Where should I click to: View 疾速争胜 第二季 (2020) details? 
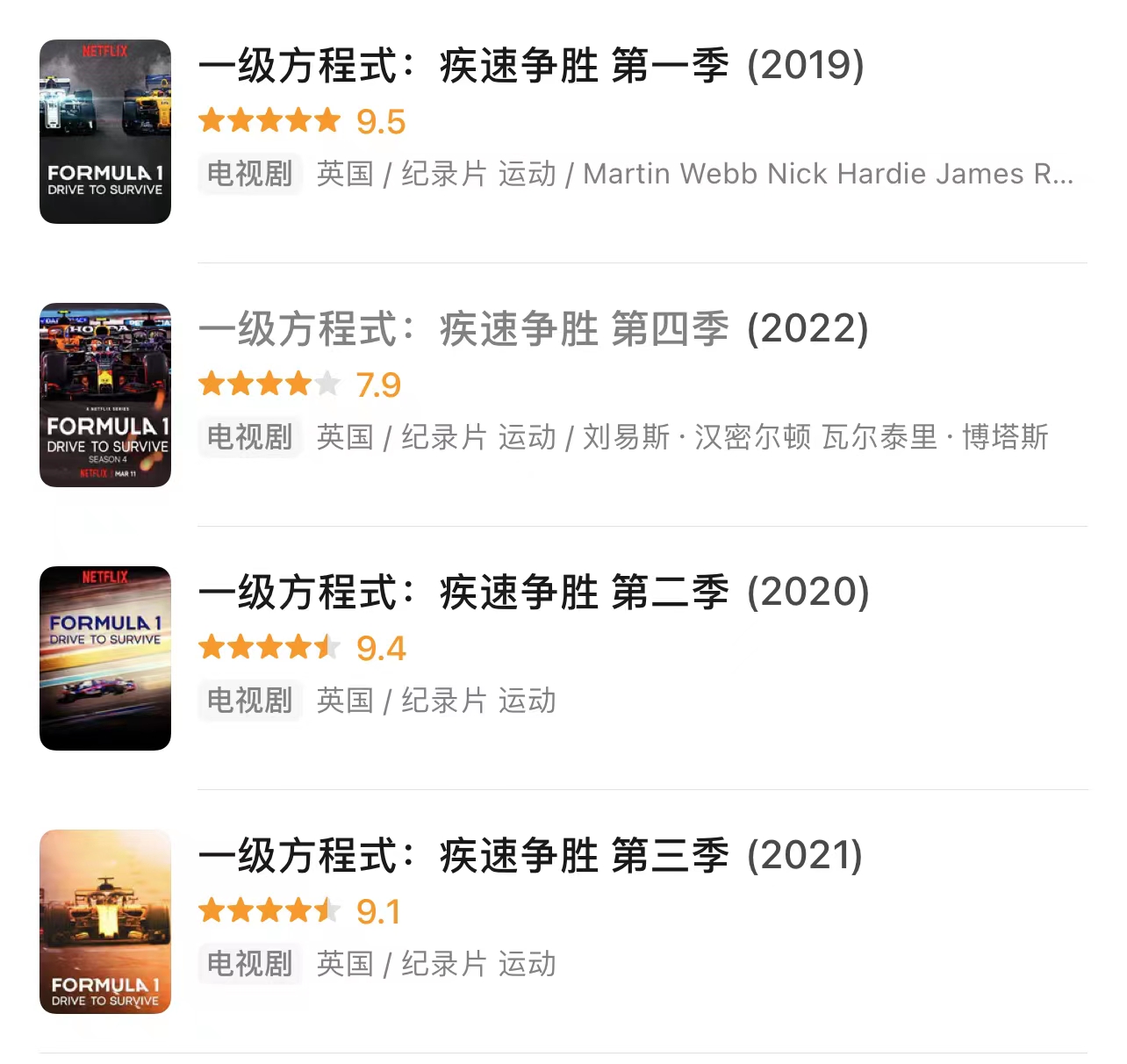[533, 593]
